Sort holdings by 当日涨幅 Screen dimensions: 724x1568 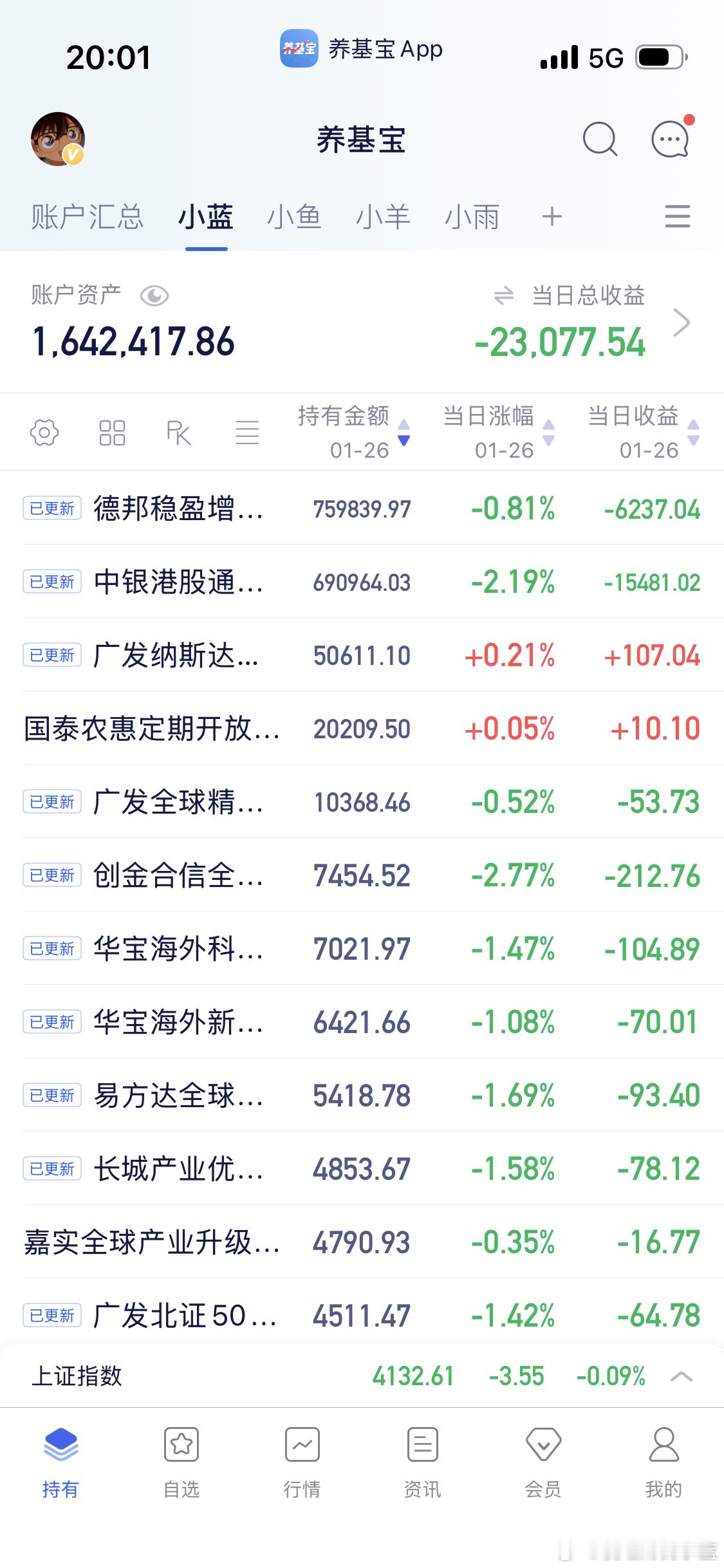coord(499,432)
